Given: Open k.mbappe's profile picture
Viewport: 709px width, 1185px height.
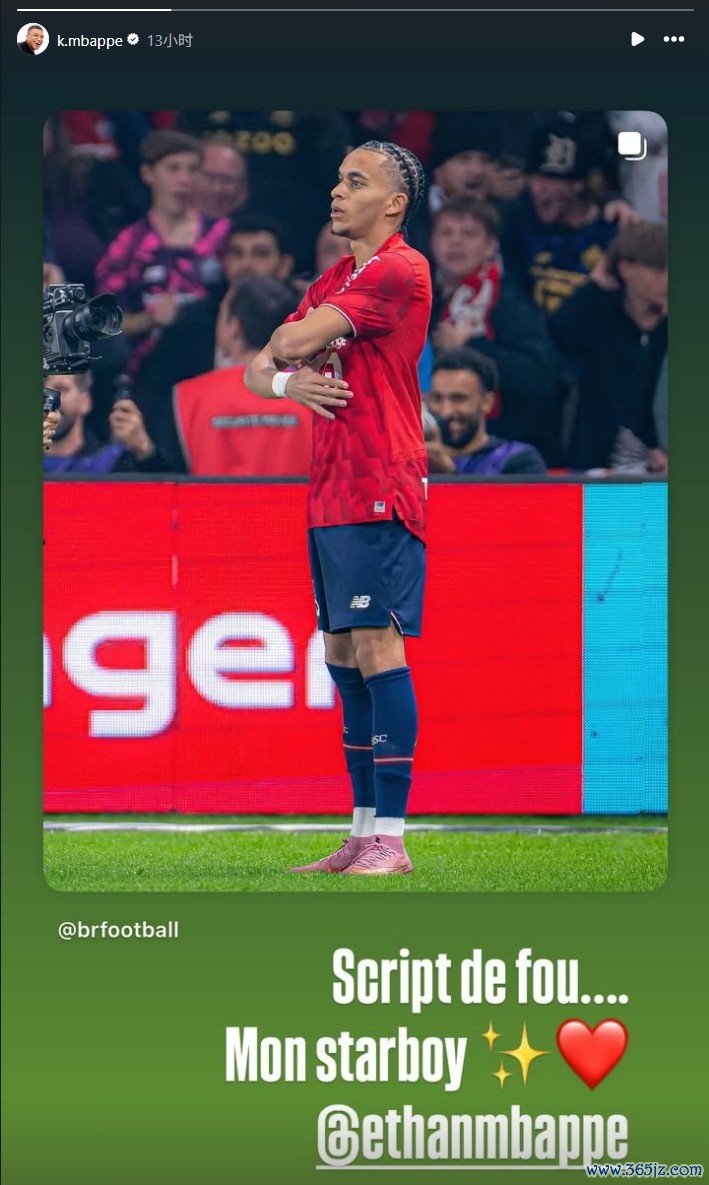Looking at the screenshot, I should tap(32, 40).
